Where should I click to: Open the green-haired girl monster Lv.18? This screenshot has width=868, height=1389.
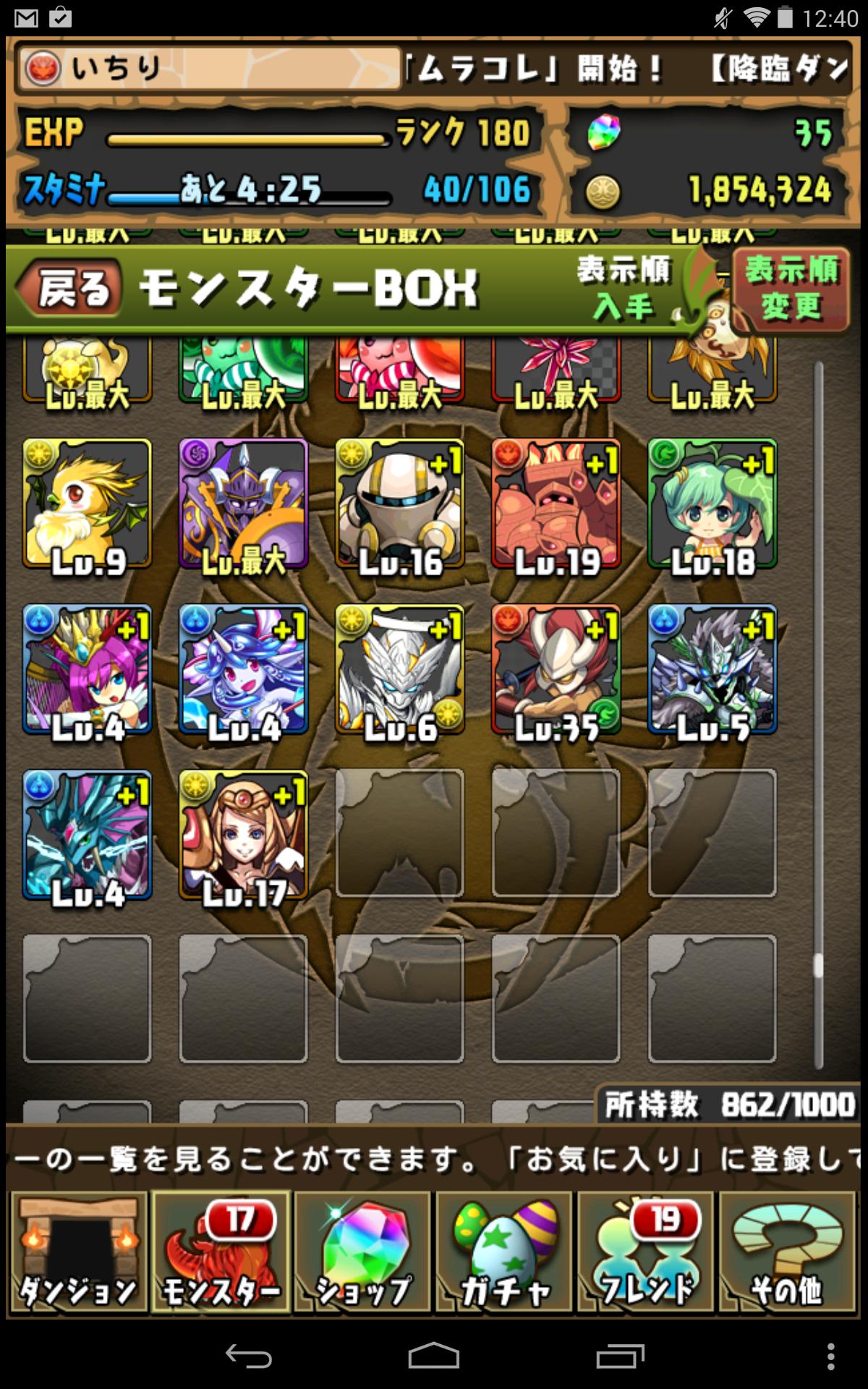[x=712, y=504]
